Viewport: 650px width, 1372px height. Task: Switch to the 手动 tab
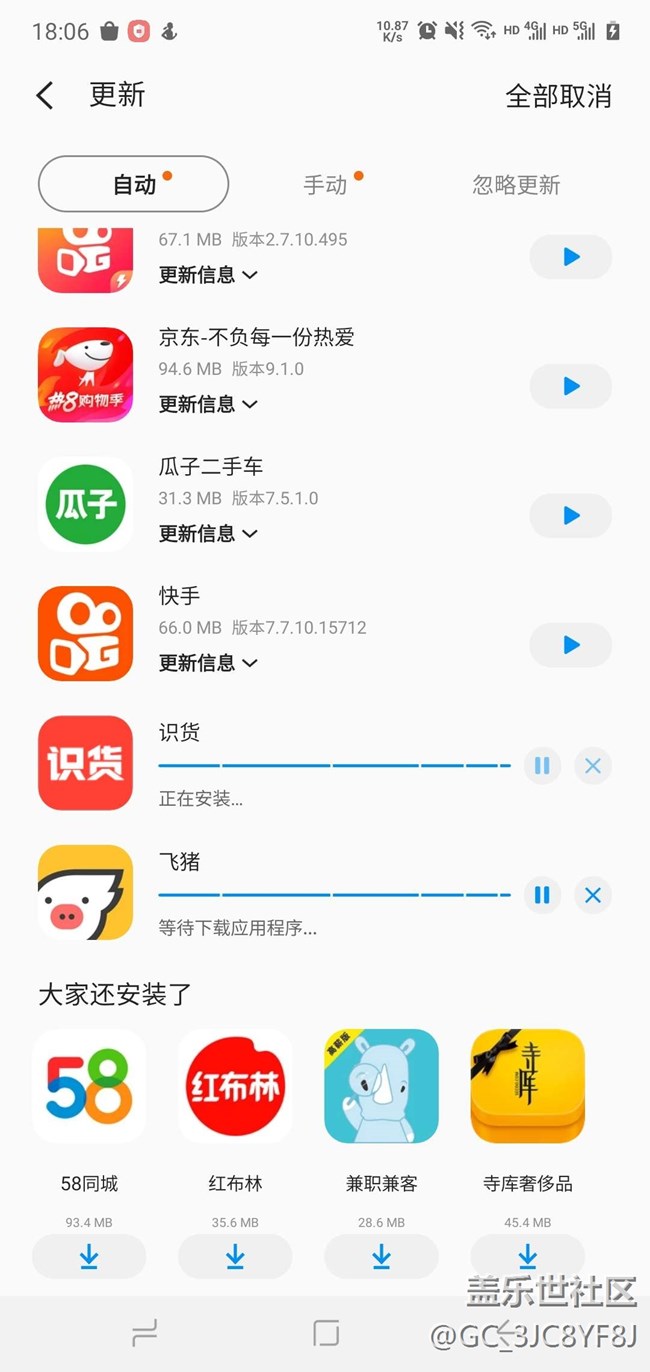click(326, 184)
